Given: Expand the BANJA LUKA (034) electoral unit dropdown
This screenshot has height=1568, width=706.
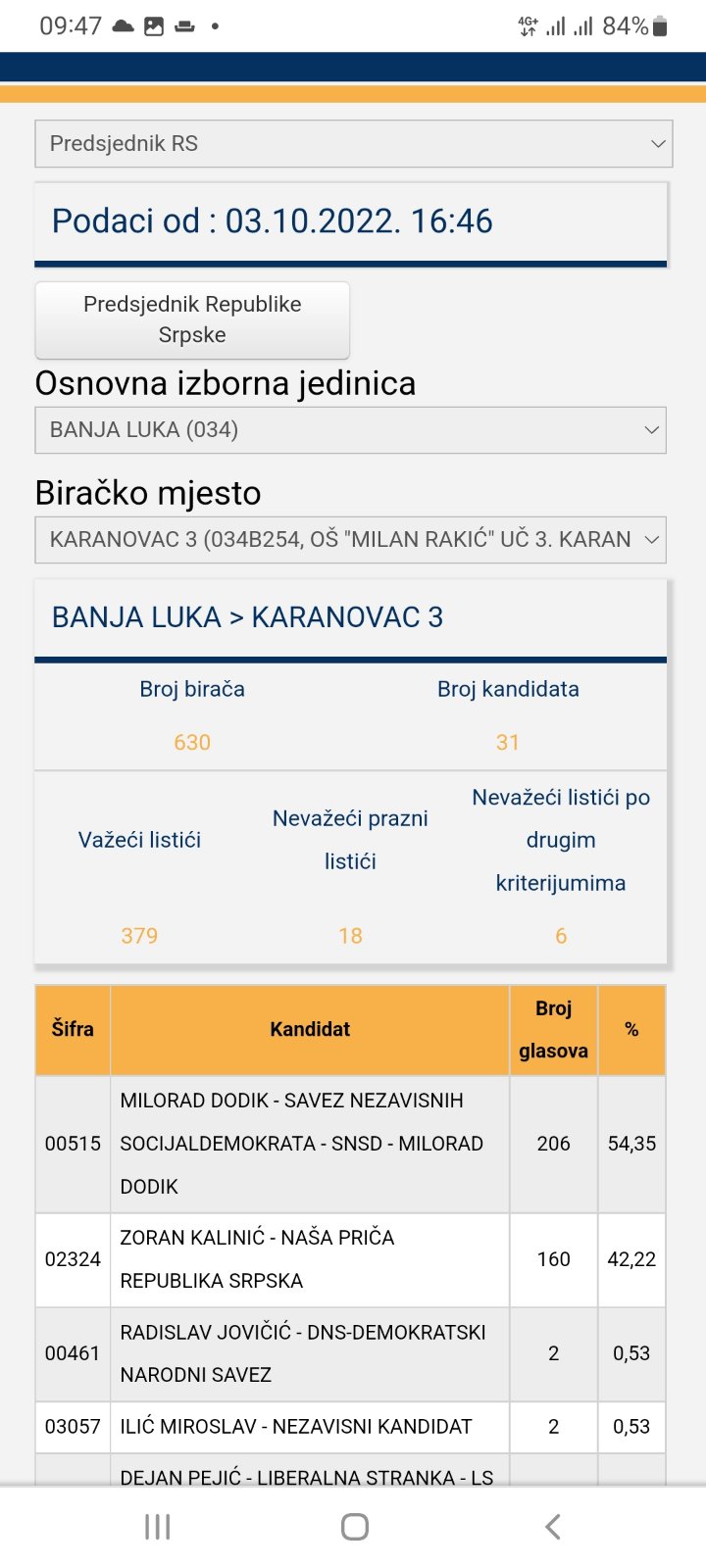Looking at the screenshot, I should 350,430.
